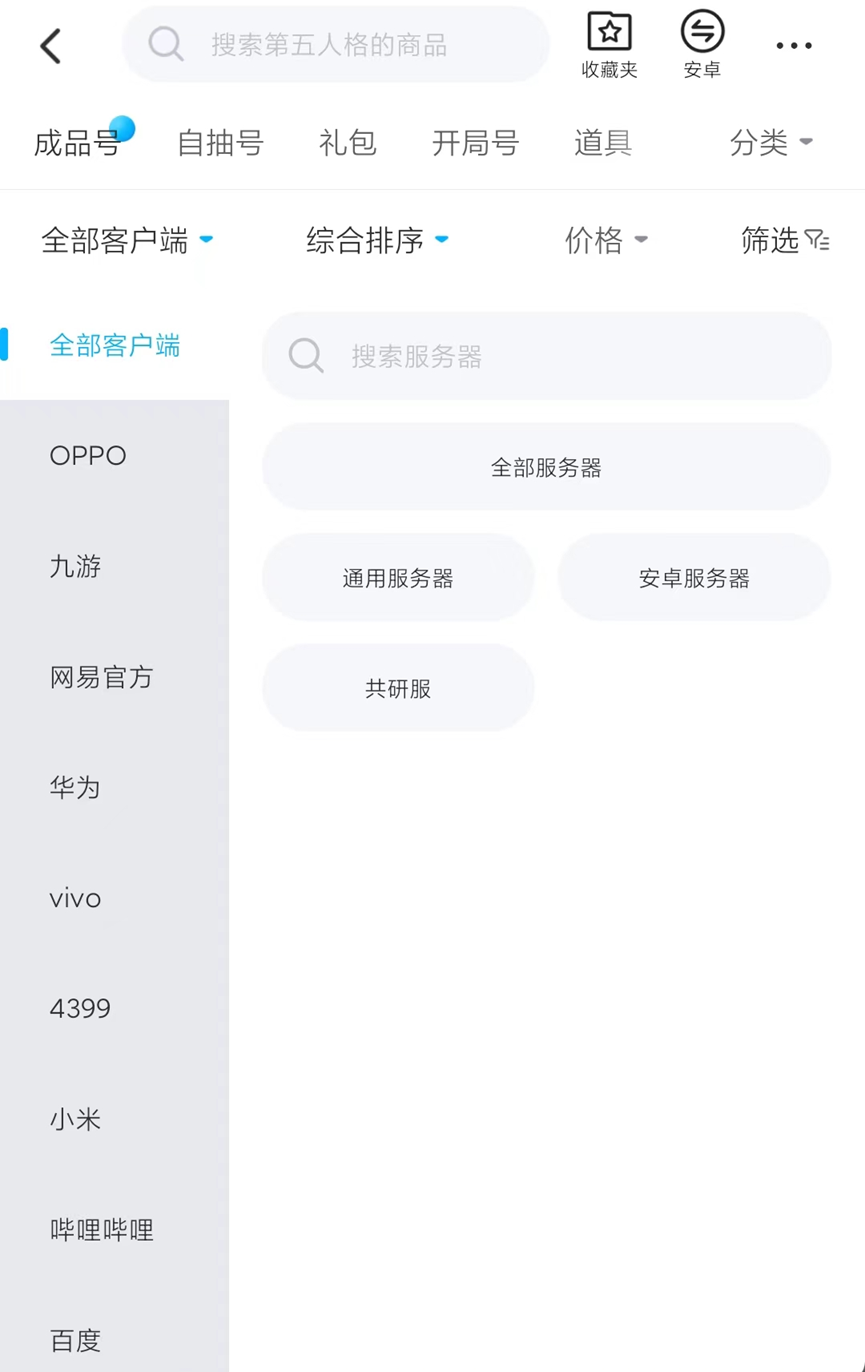Open the 收藏夹 favorites folder
865x1372 pixels.
(x=609, y=45)
